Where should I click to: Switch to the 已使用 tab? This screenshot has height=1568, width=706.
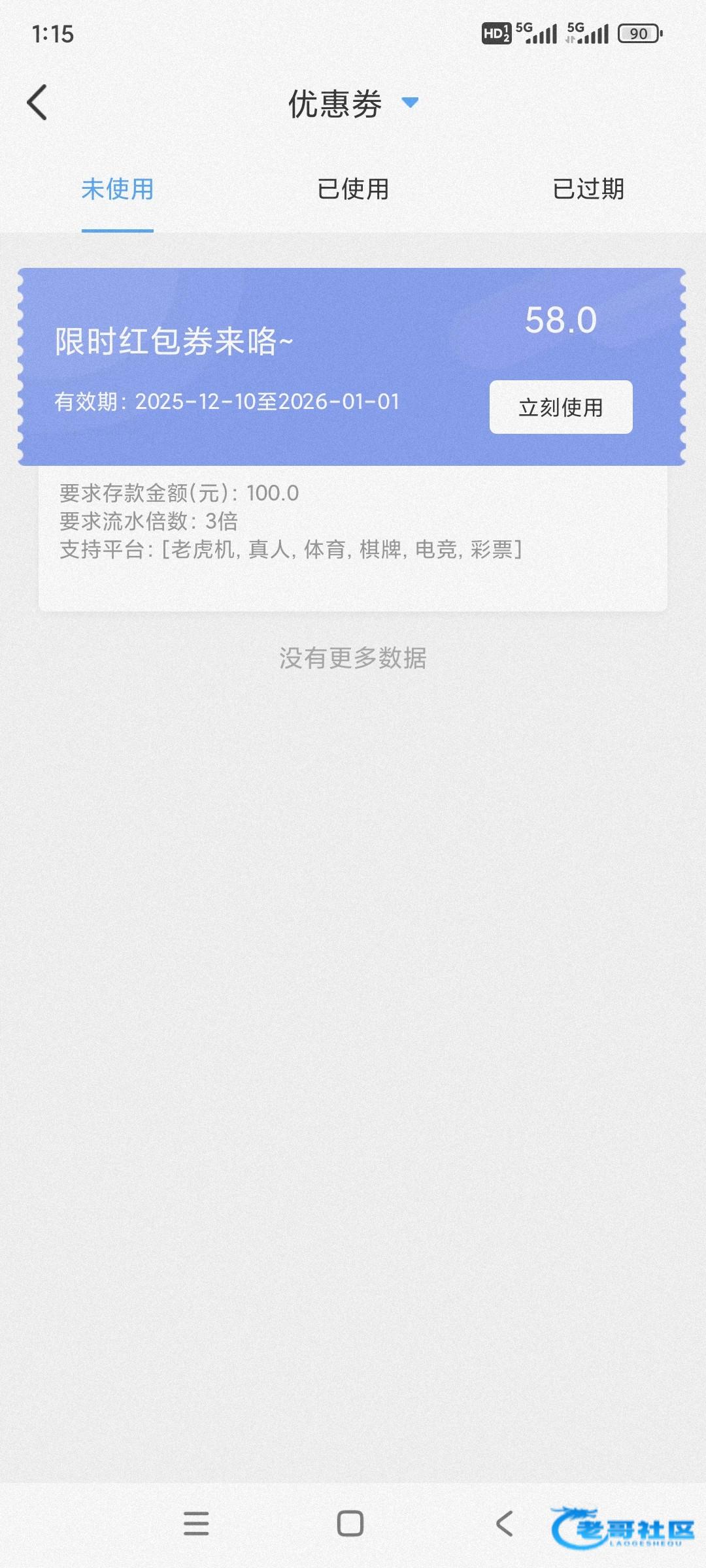353,189
